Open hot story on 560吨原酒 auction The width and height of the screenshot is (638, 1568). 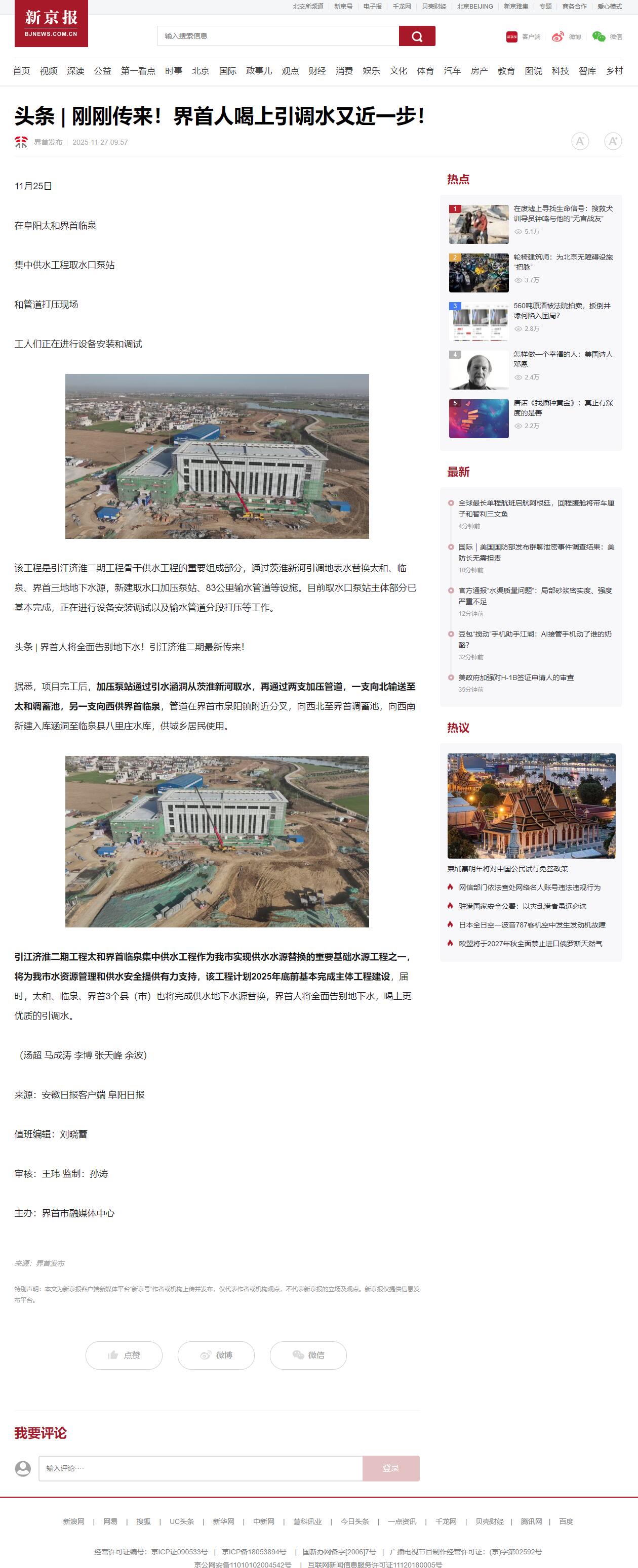[x=561, y=311]
